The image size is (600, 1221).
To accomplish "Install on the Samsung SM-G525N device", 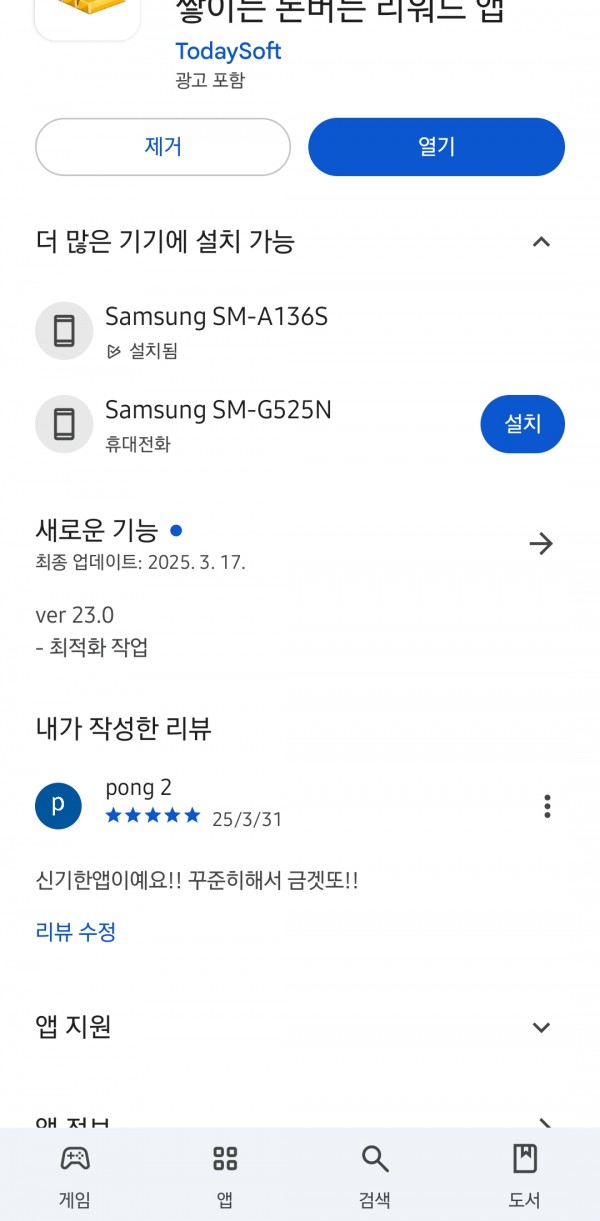I will pos(522,424).
